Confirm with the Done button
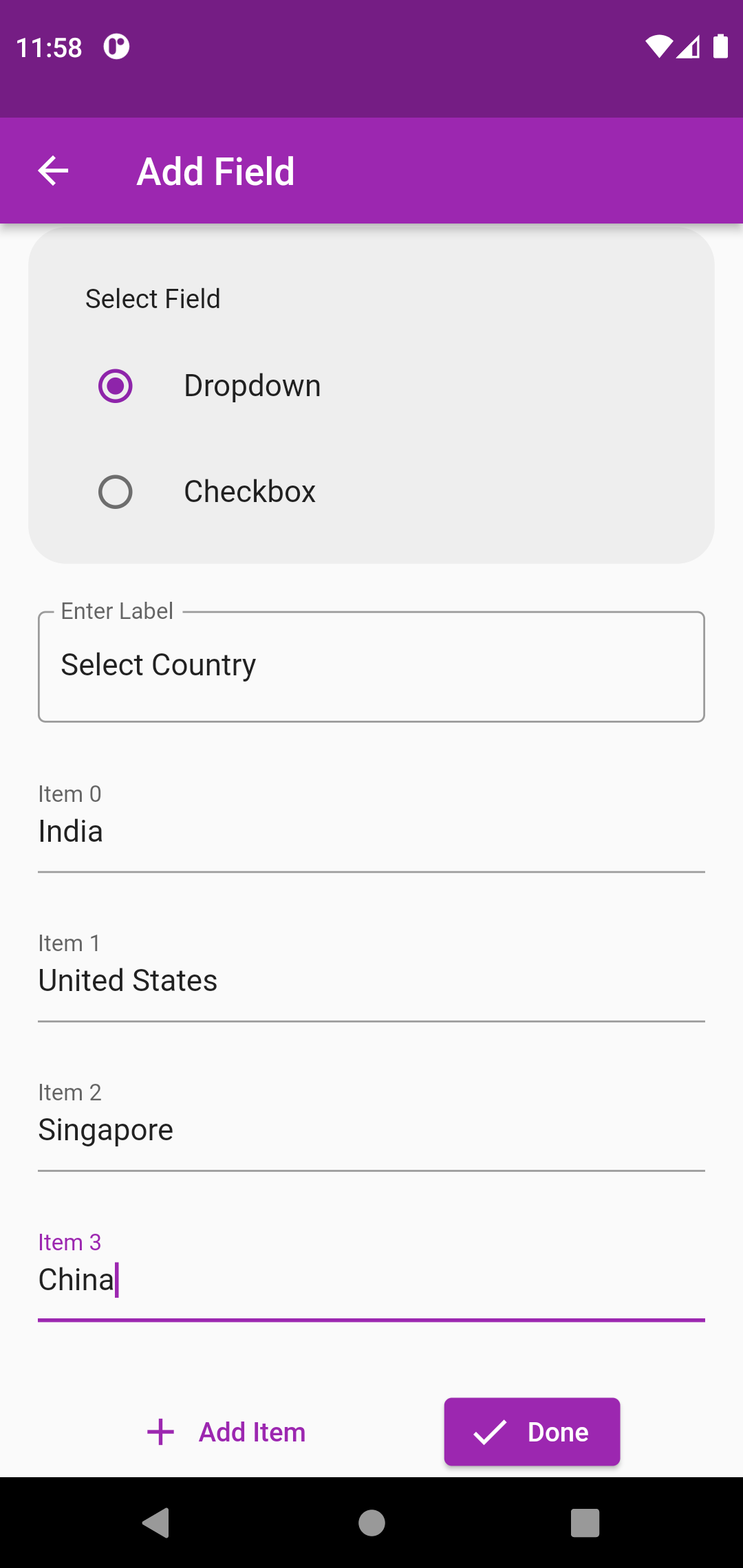The height and width of the screenshot is (1568, 743). 532,1432
